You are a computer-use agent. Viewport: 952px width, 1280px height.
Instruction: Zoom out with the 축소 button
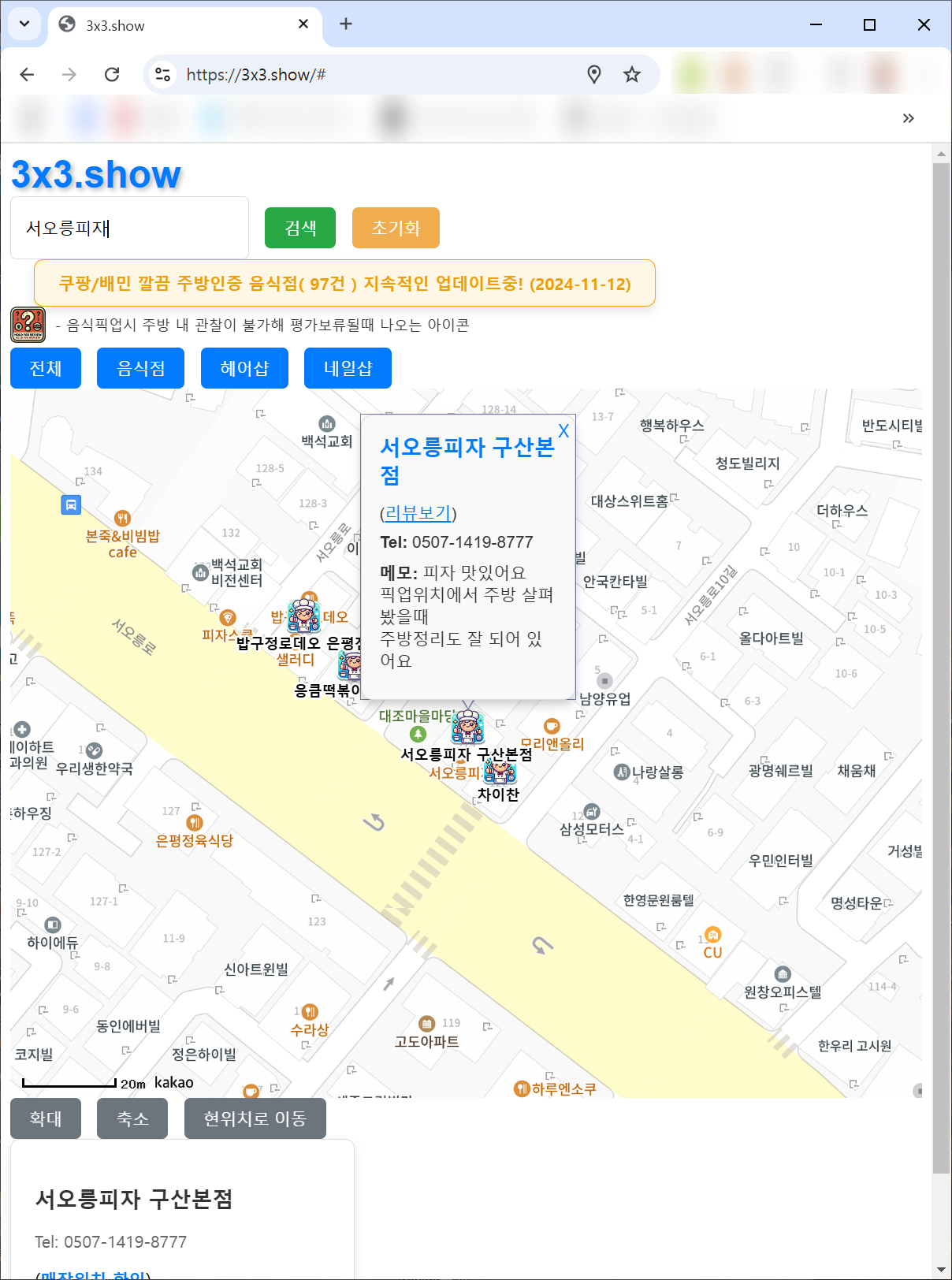coord(132,1118)
